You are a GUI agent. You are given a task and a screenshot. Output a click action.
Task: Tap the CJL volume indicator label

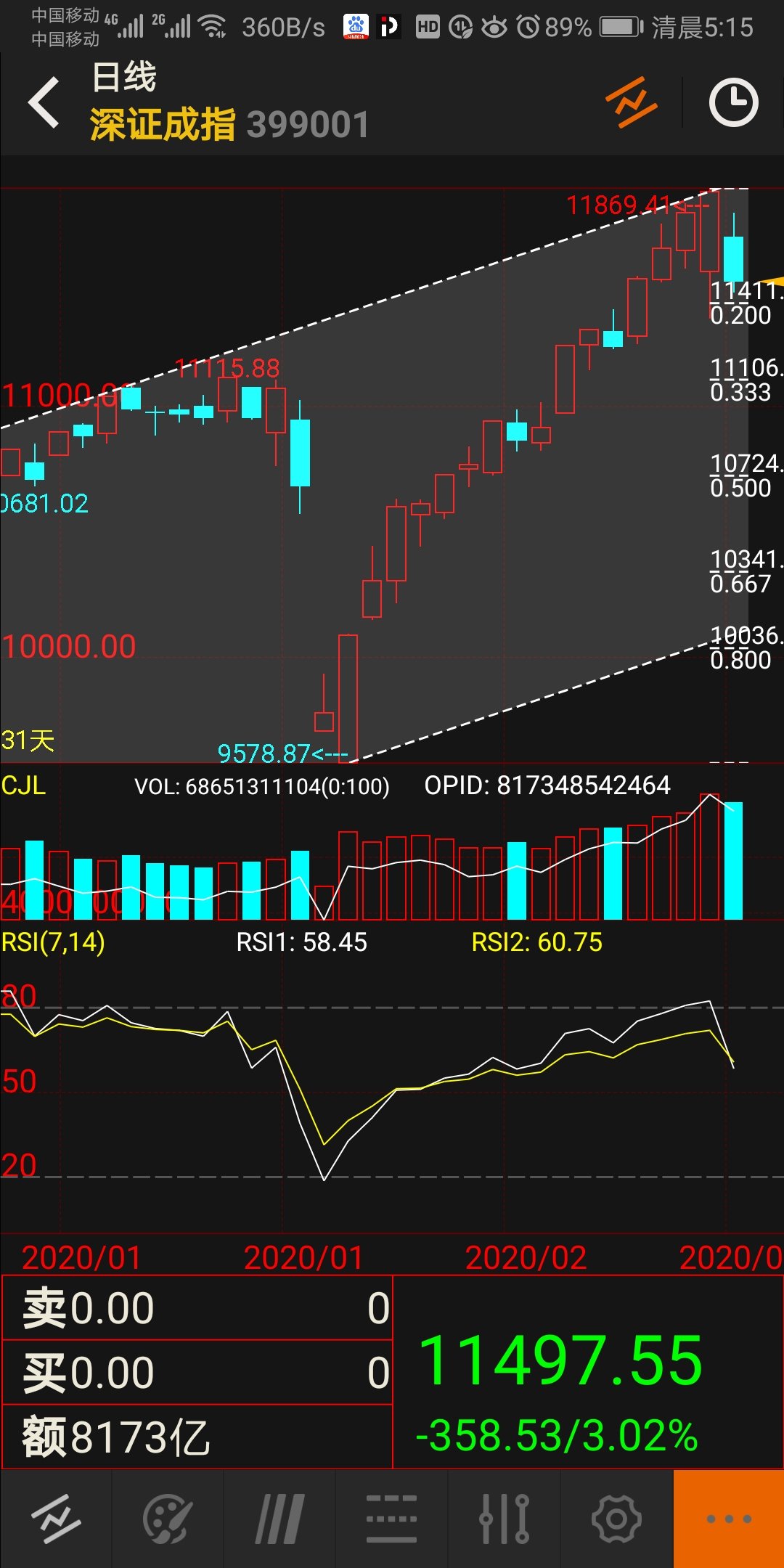point(24,785)
